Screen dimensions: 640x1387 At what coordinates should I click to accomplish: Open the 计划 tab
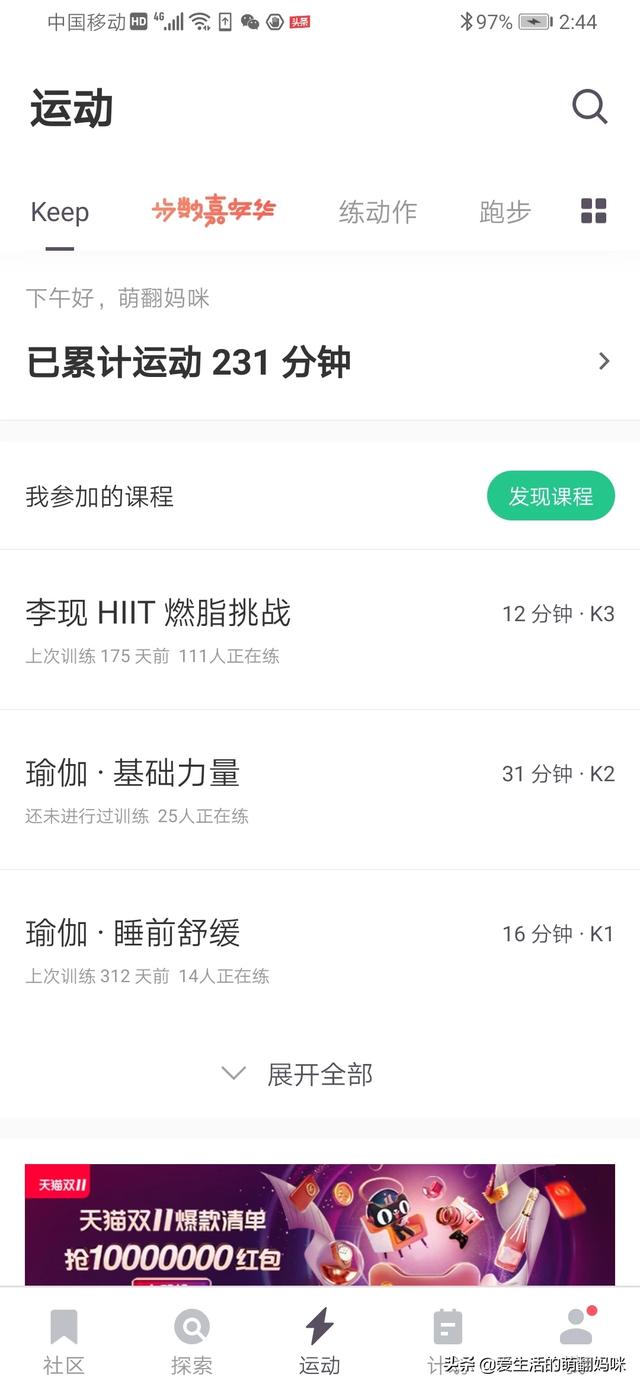447,1341
